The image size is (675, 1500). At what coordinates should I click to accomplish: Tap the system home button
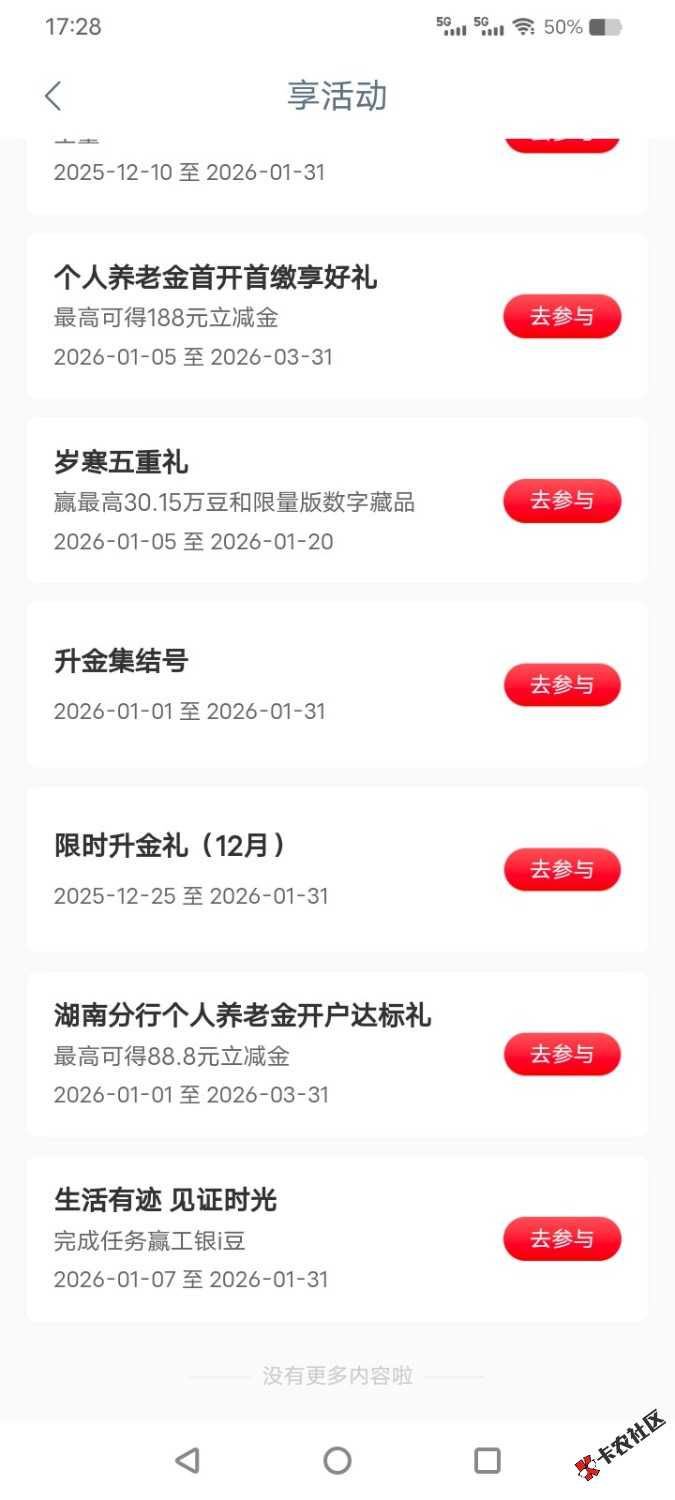337,1460
